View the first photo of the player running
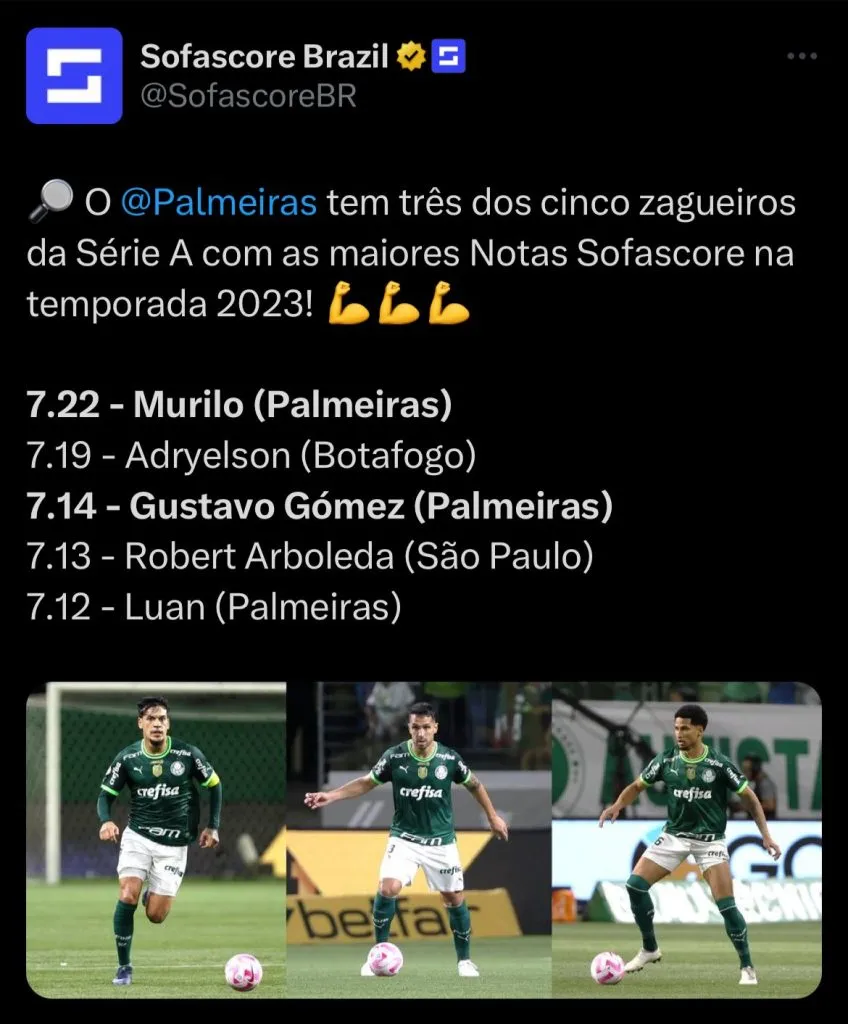 tap(156, 839)
